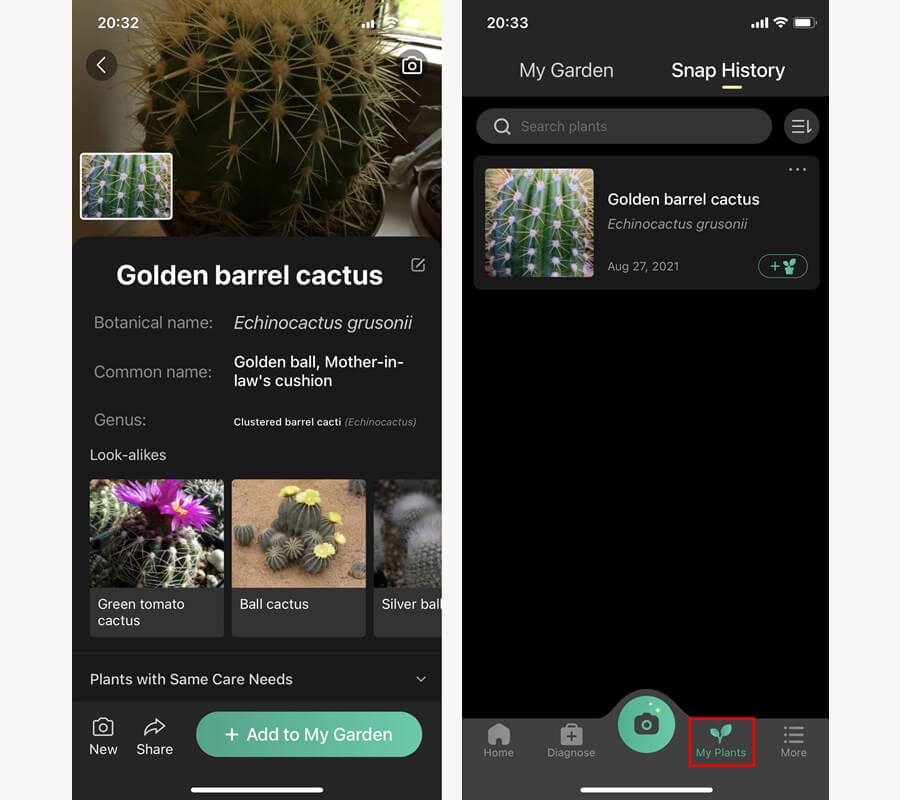Open the Green tomato cactus look-alike
Viewport: 900px width, 800px height.
pyautogui.click(x=156, y=557)
